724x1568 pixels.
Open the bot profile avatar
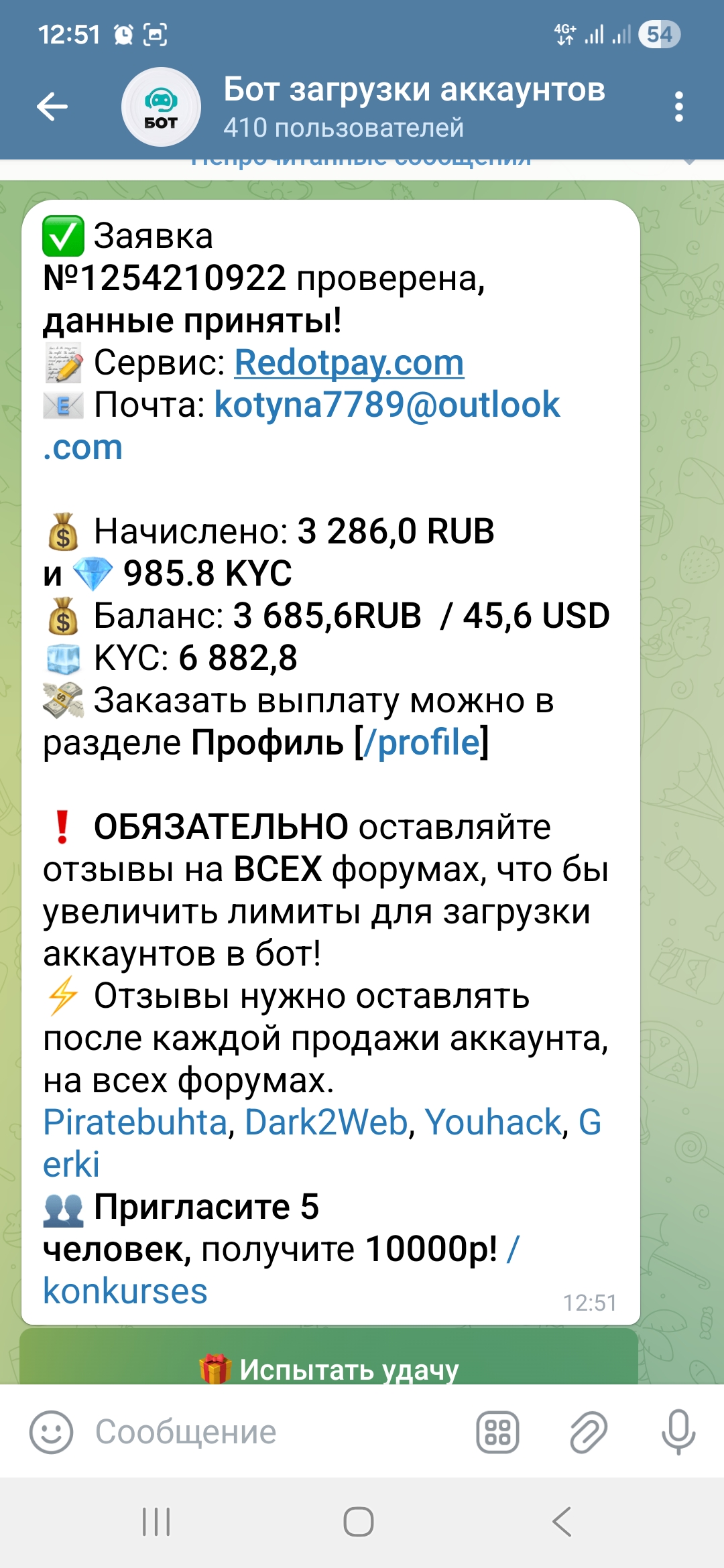[x=161, y=107]
